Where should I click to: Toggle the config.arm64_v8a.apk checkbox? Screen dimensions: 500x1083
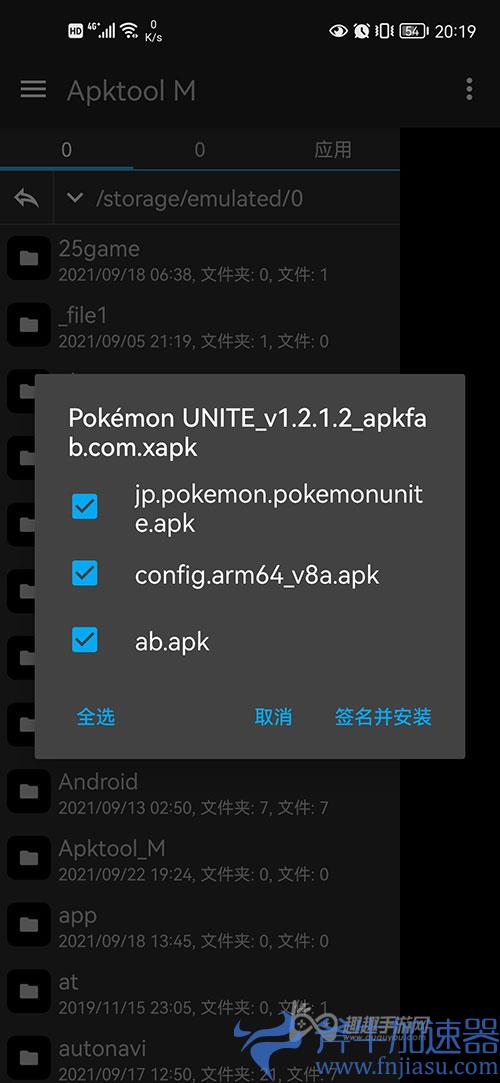tap(85, 573)
